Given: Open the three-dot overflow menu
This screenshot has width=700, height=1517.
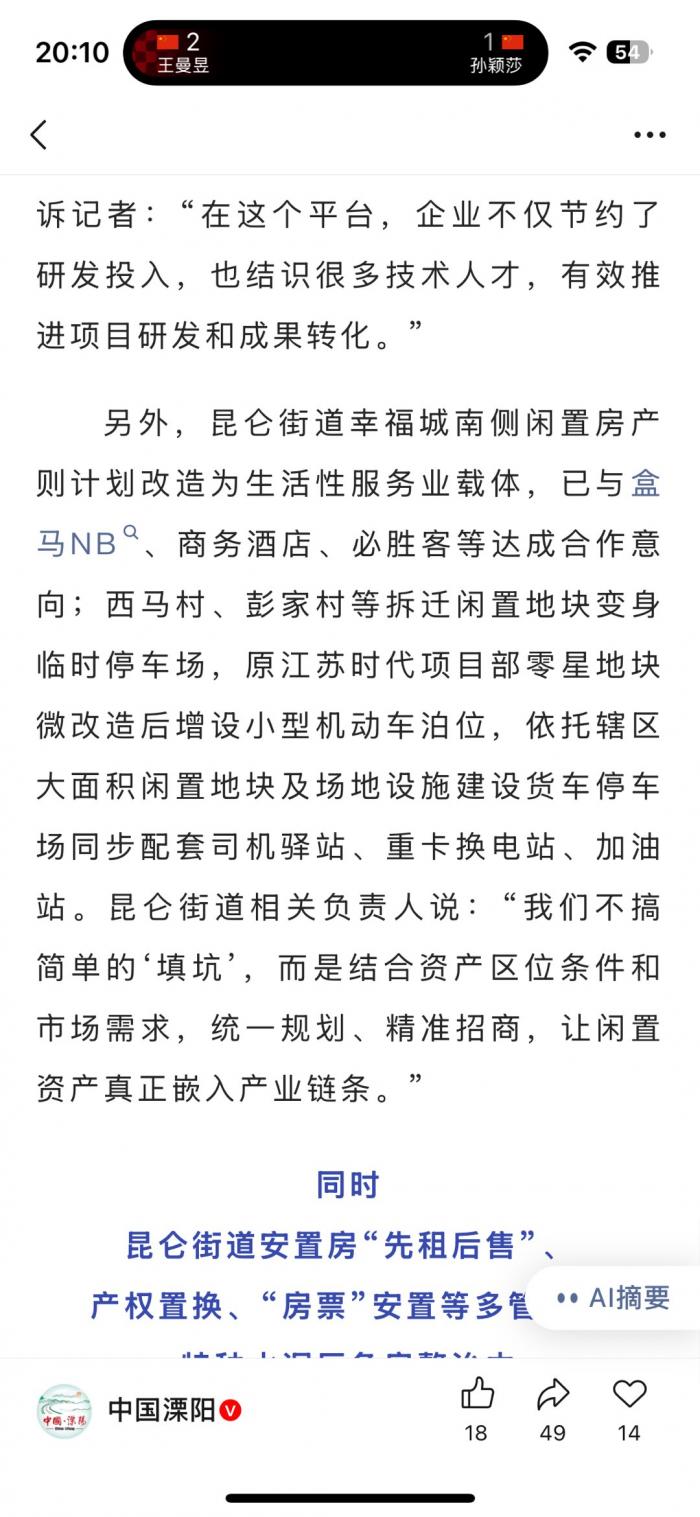Looking at the screenshot, I should click(650, 135).
